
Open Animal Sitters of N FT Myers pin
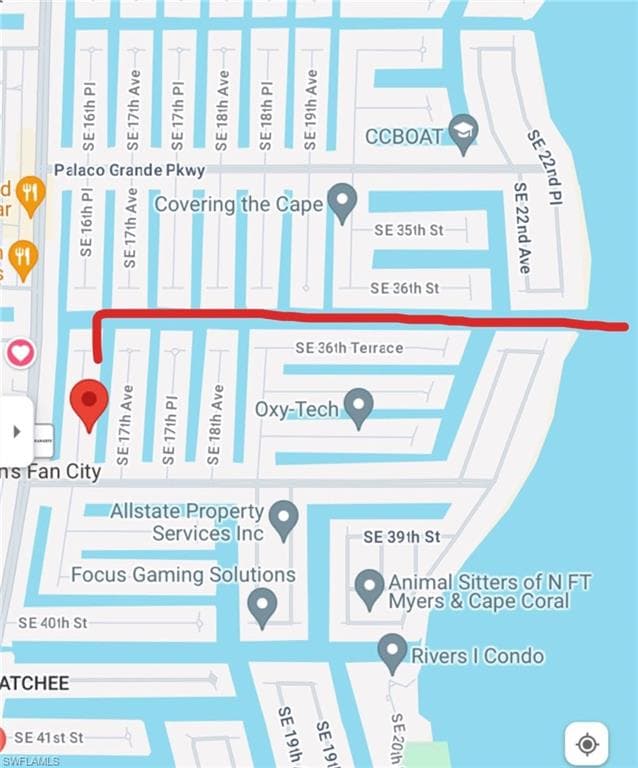pos(370,590)
